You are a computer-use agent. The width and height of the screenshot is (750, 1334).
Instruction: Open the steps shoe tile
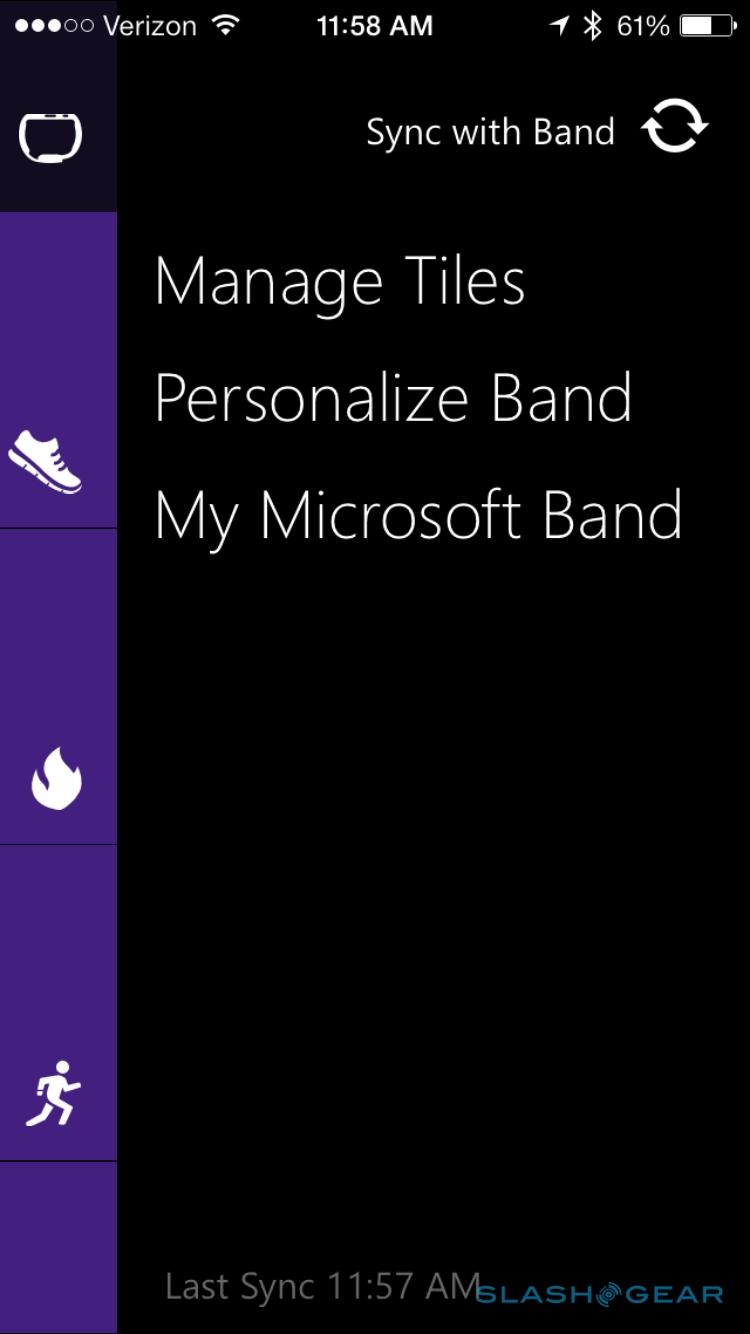tap(46, 462)
